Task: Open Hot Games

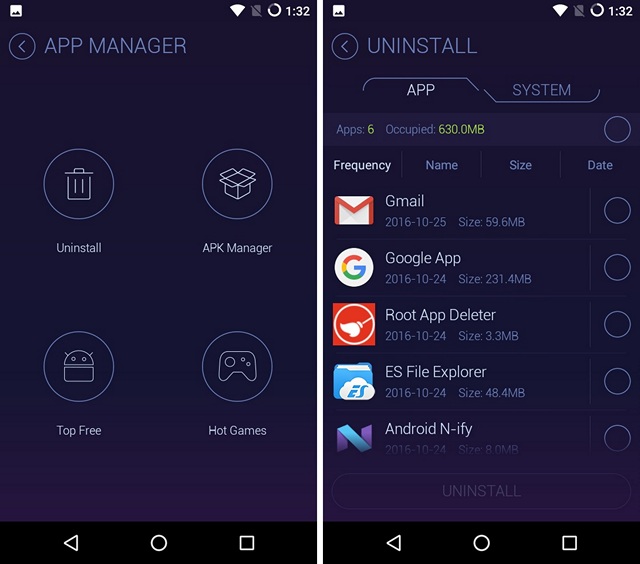Action: click(x=238, y=367)
